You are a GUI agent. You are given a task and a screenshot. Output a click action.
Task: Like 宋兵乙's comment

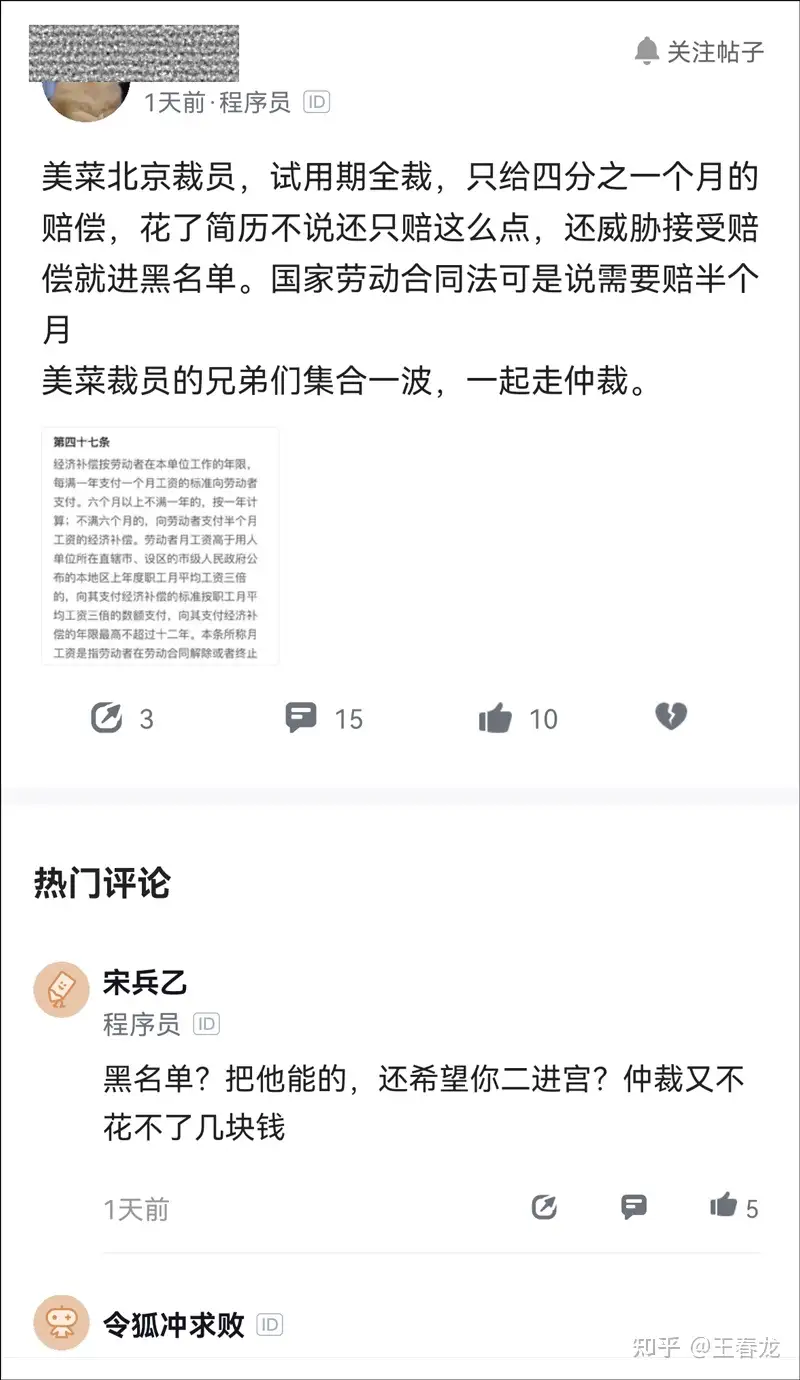pyautogui.click(x=734, y=1207)
